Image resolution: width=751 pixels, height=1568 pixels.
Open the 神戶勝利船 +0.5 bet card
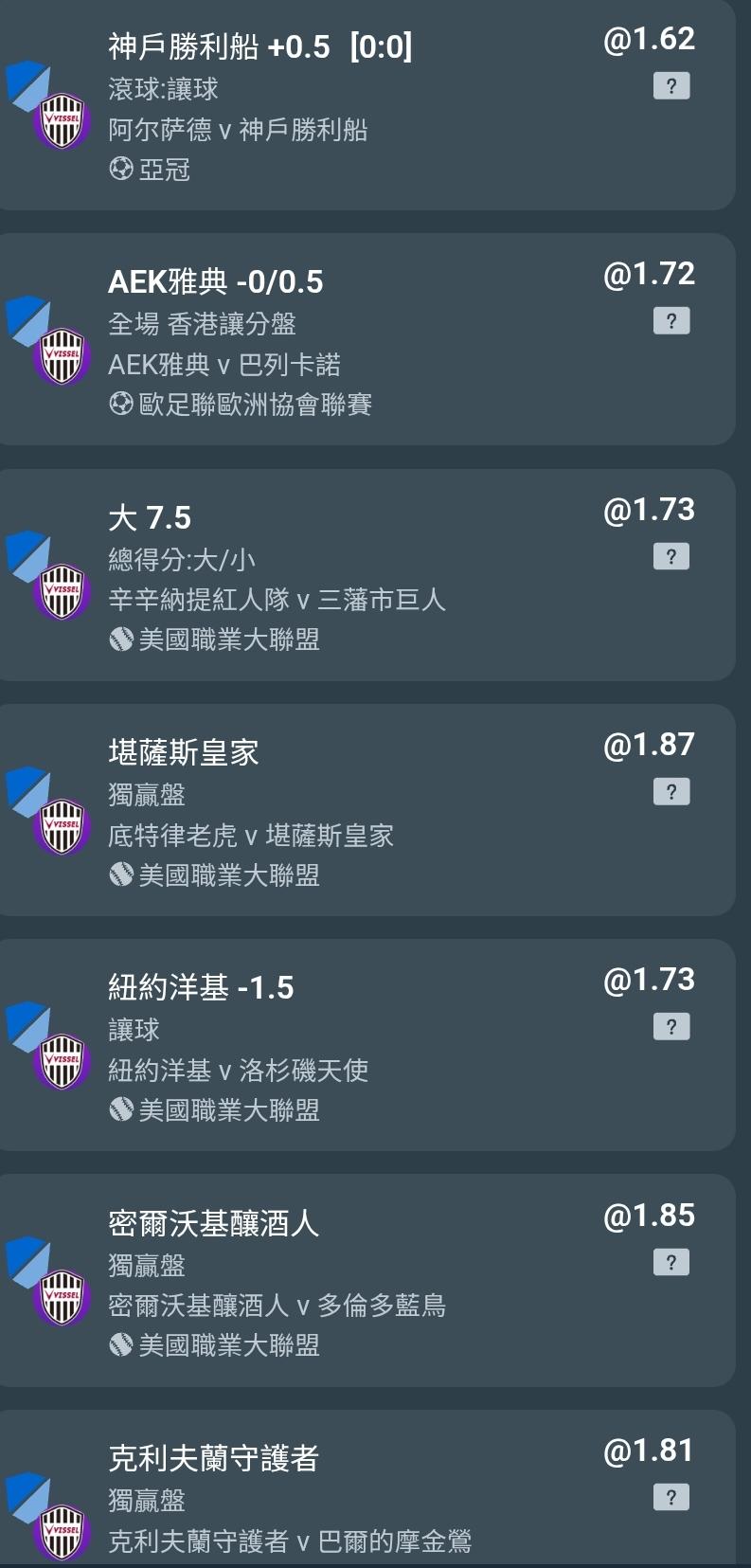click(367, 105)
